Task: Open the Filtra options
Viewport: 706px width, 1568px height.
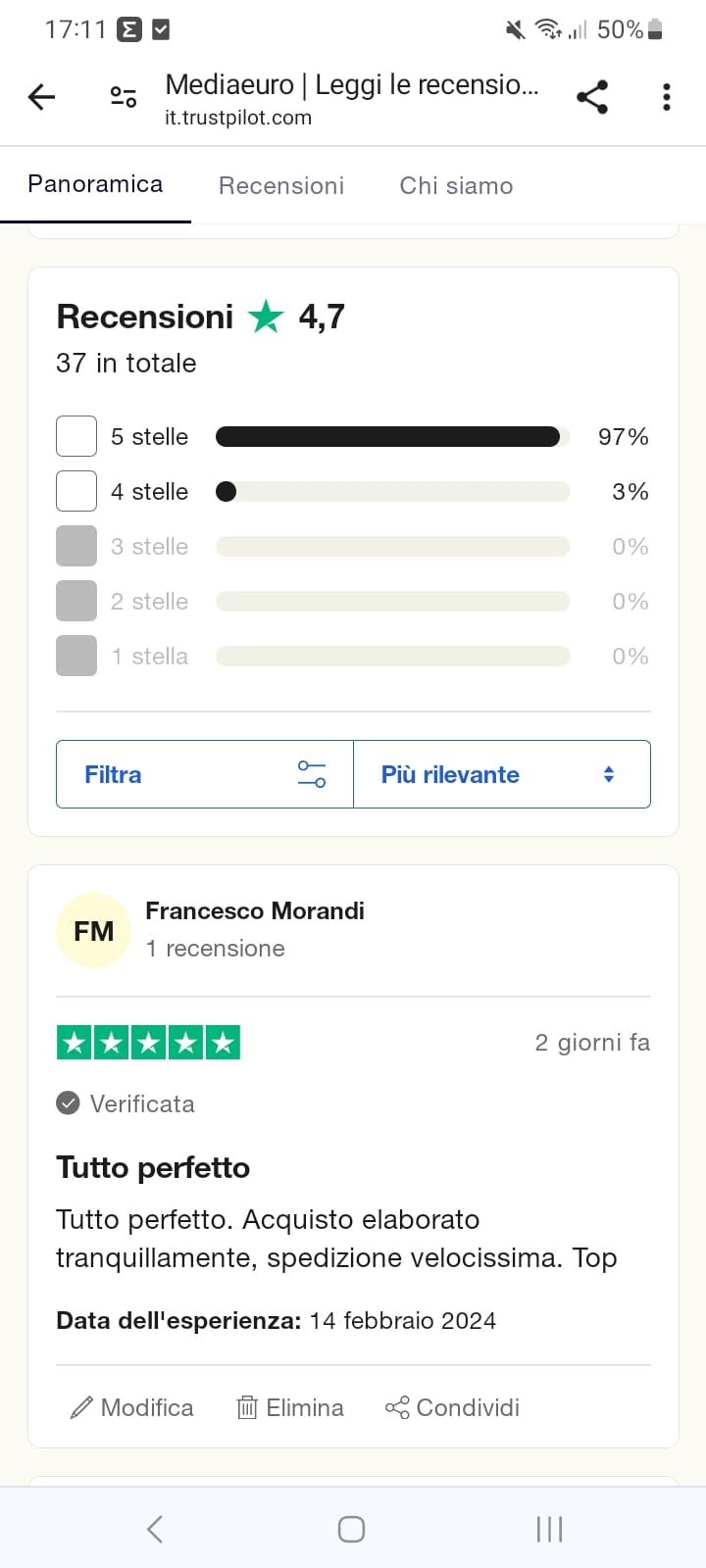Action: (x=204, y=774)
